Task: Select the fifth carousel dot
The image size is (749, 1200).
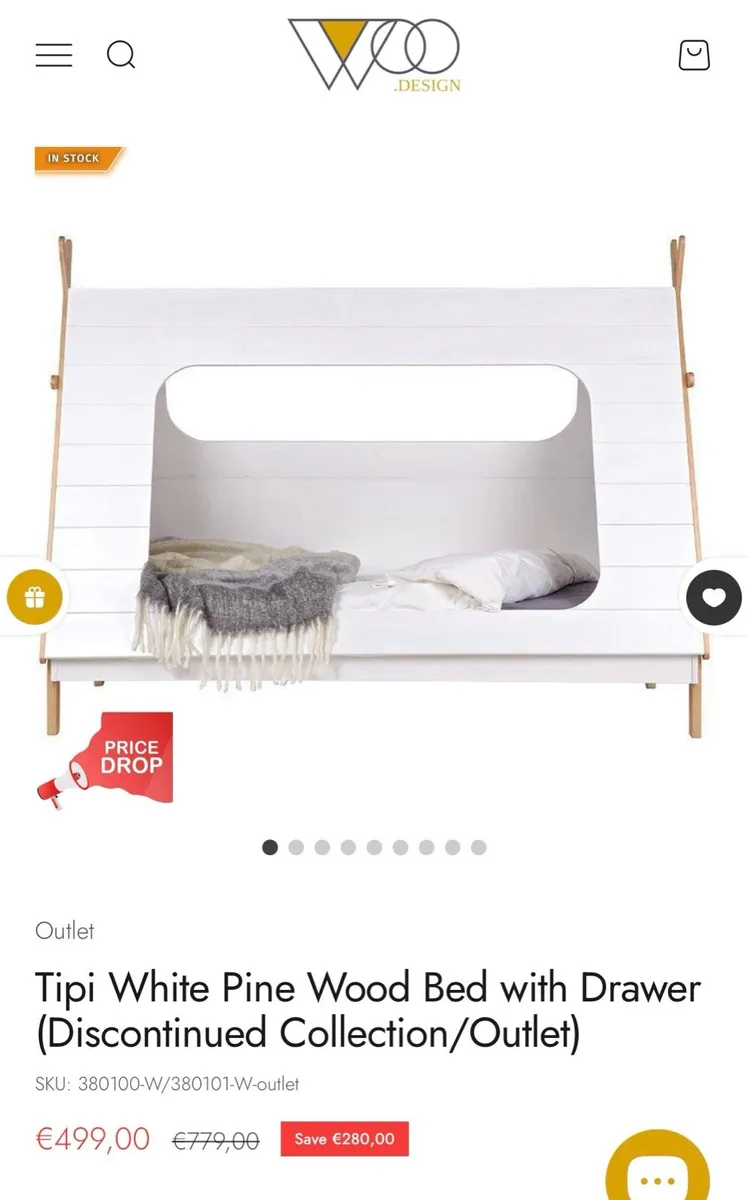Action: (374, 847)
